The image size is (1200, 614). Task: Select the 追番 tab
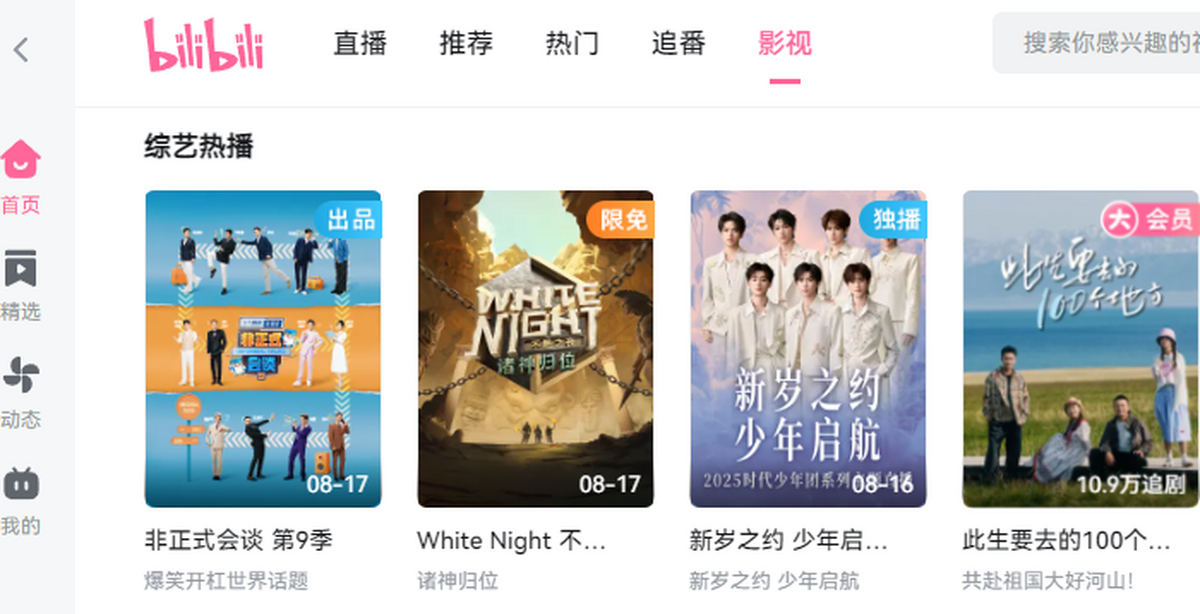click(678, 44)
